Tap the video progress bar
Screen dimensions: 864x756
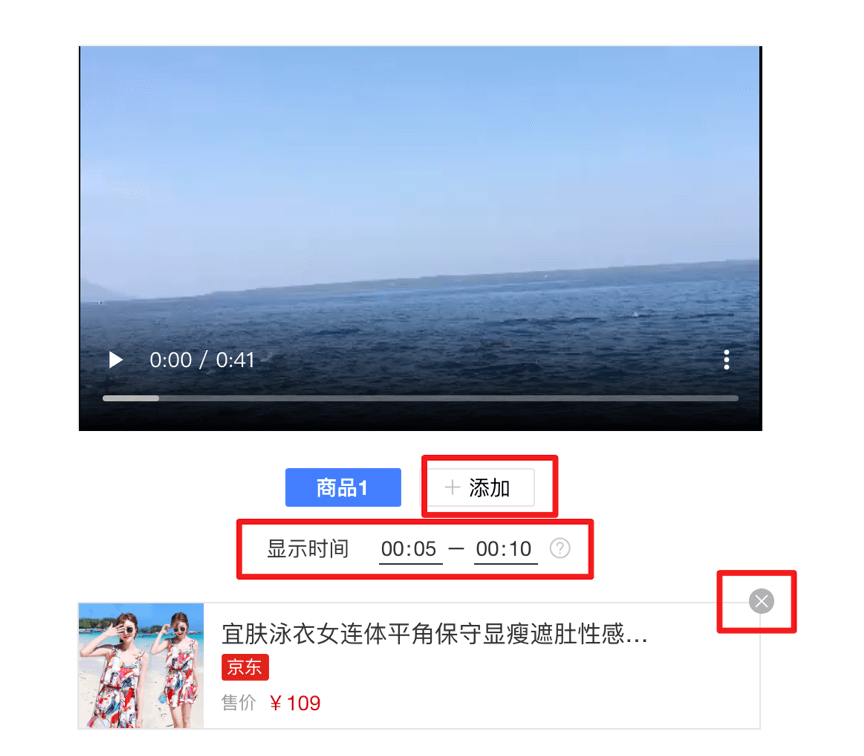[x=420, y=398]
